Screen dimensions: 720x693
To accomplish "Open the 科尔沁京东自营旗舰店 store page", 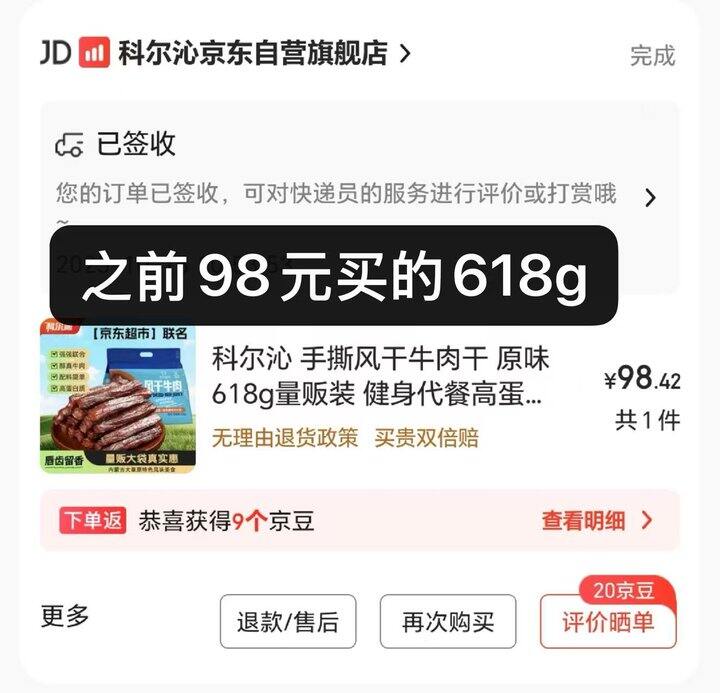I will pos(252,53).
